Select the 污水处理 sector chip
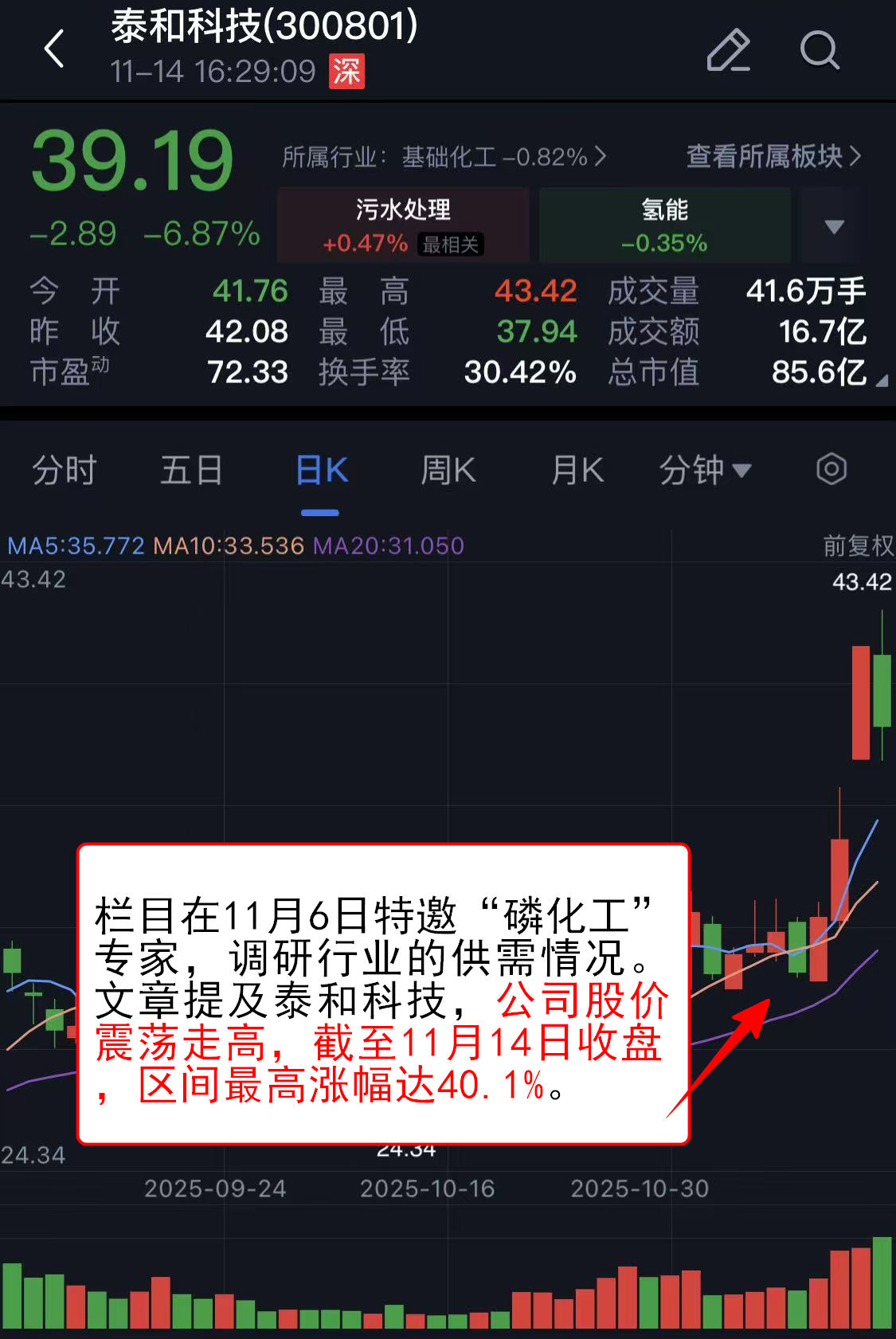896x1339 pixels. click(x=403, y=225)
